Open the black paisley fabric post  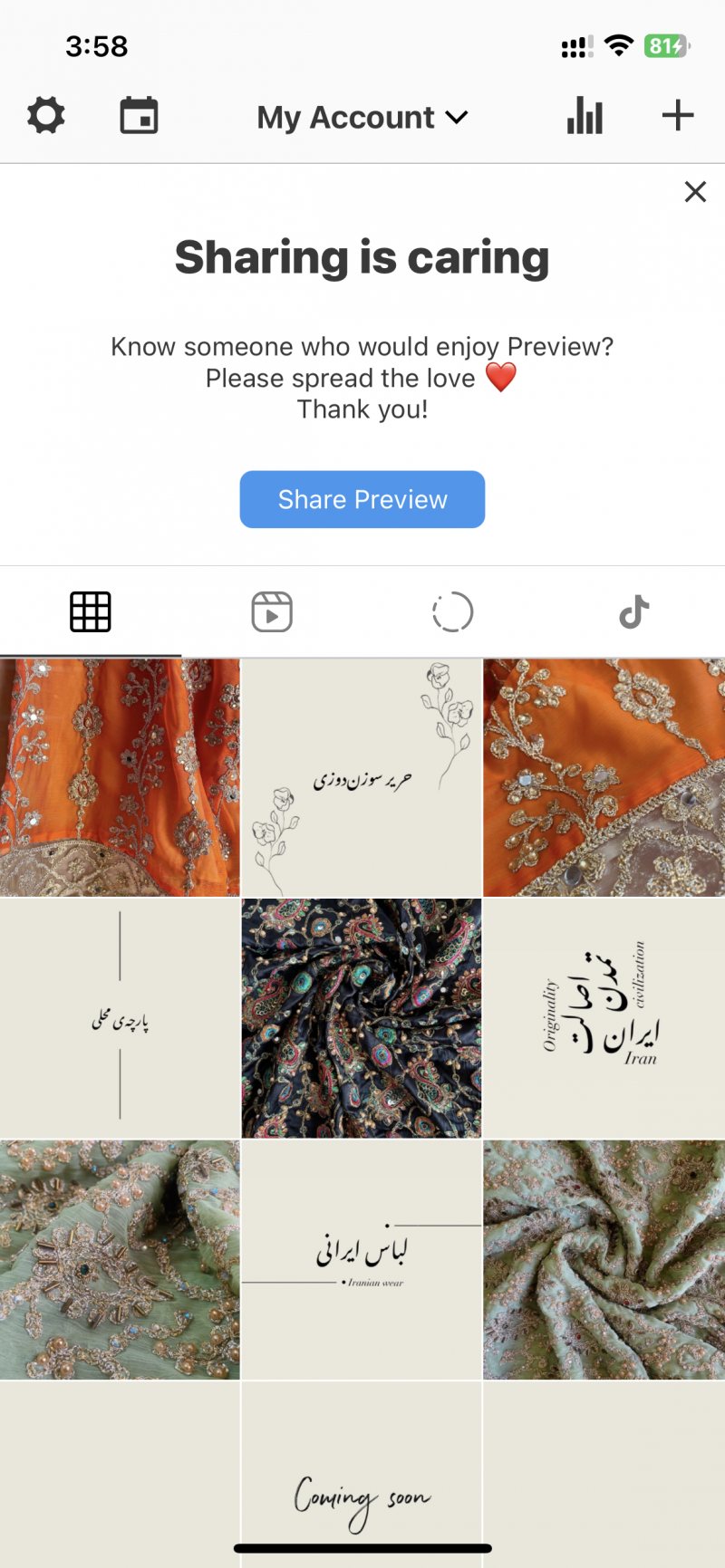coord(362,1018)
